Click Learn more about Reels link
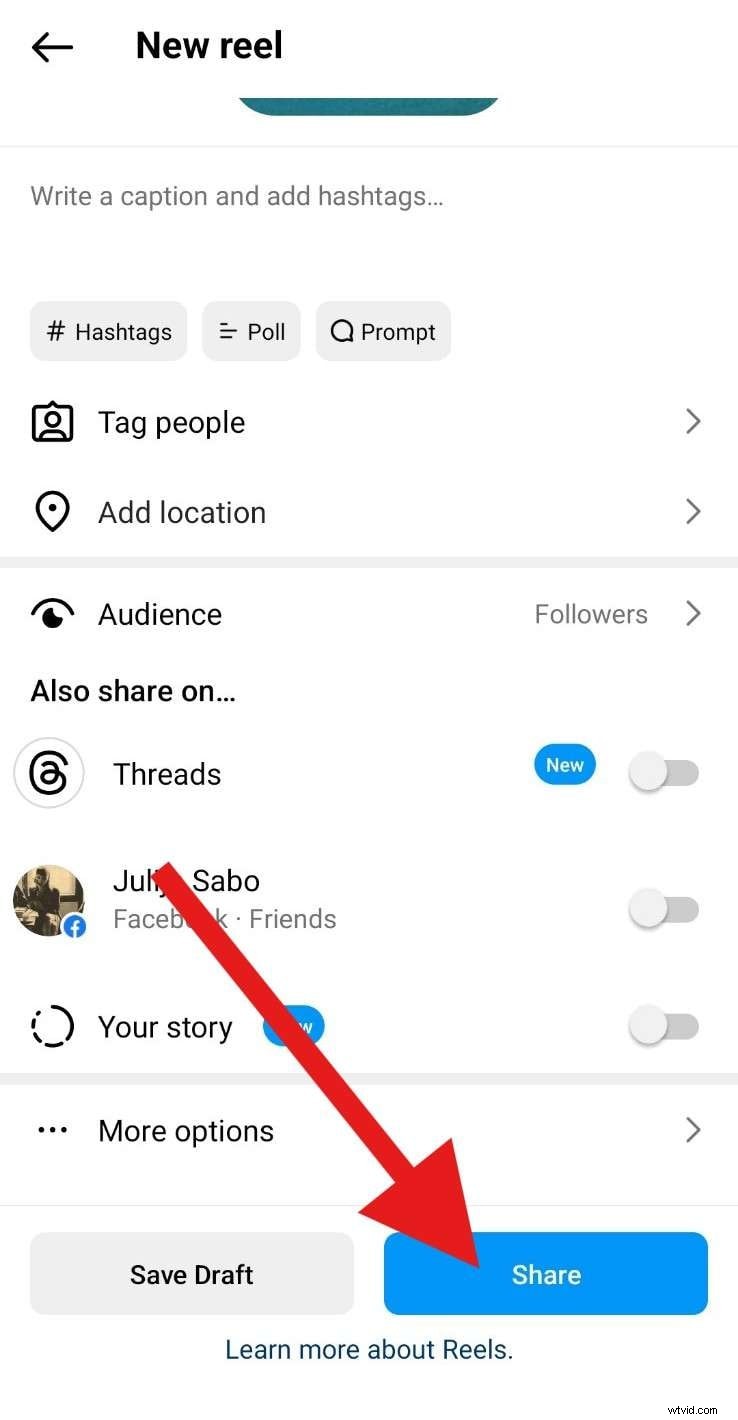Screen dimensions: 738x1420 (369, 1349)
